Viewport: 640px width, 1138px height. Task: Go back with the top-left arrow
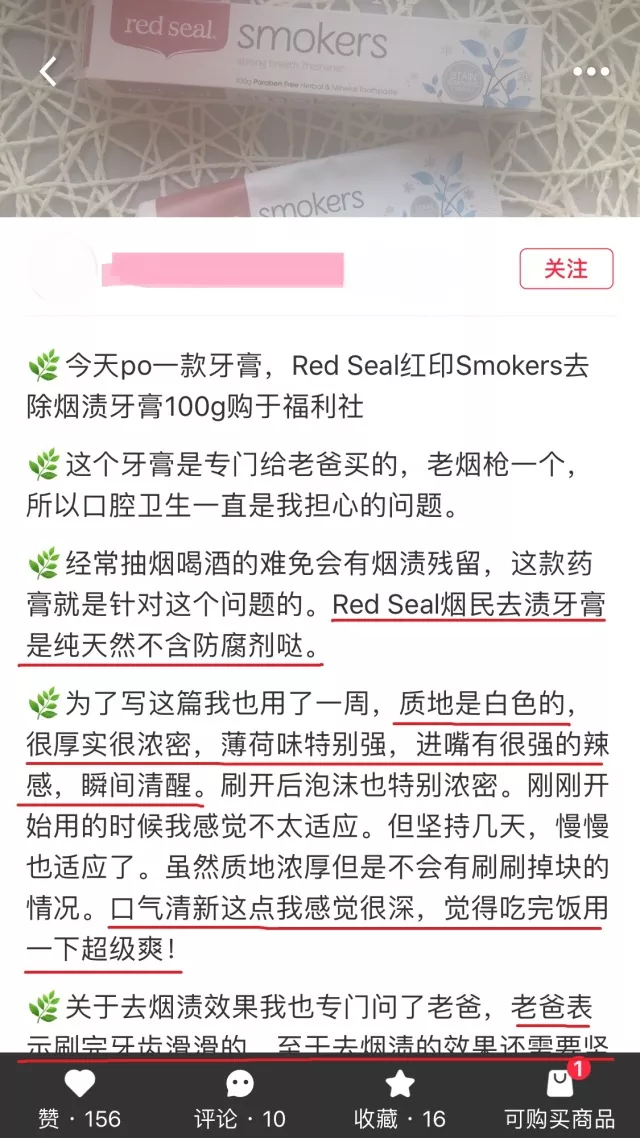[48, 72]
